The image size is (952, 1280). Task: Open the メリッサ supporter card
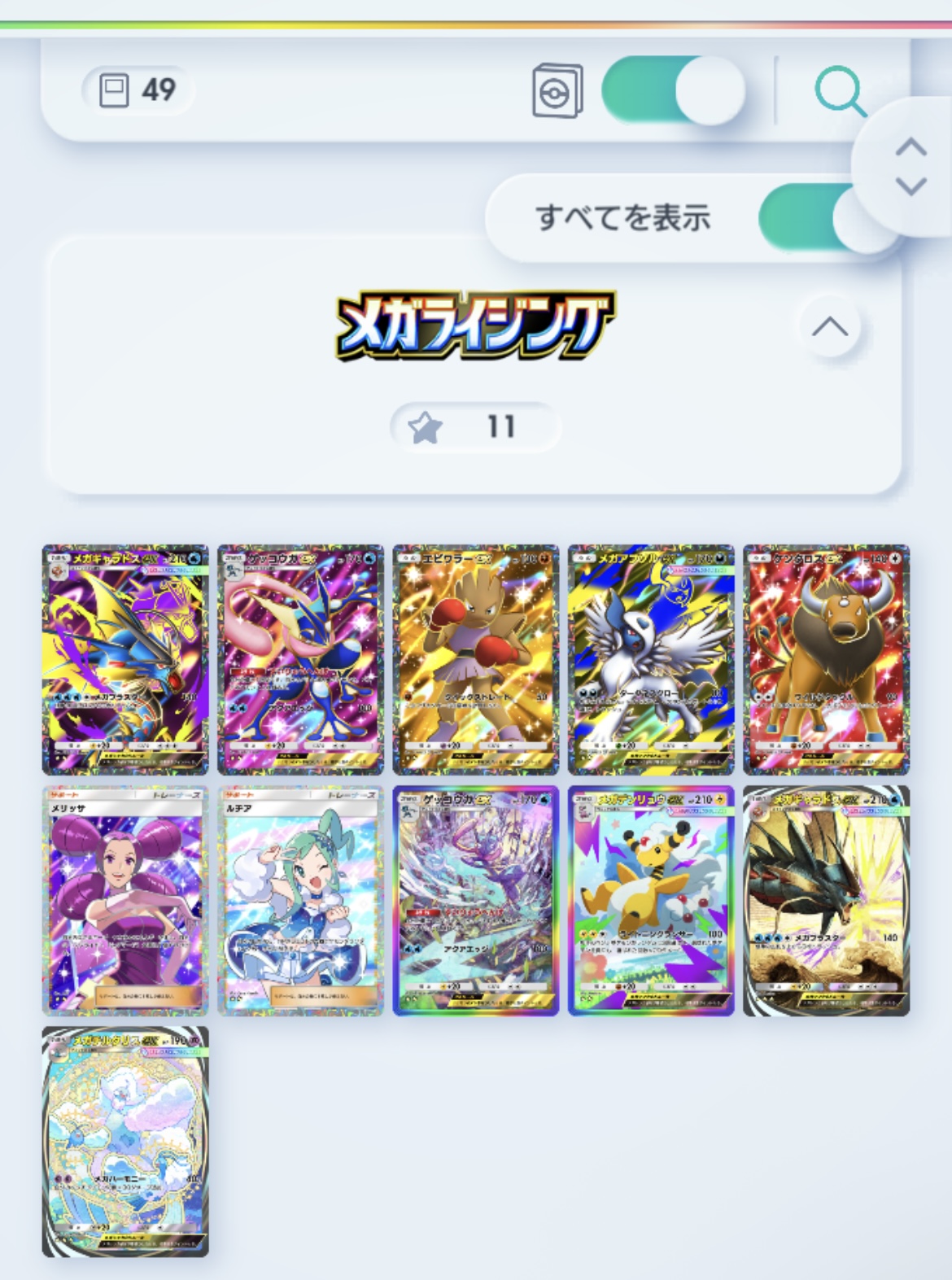coord(125,900)
